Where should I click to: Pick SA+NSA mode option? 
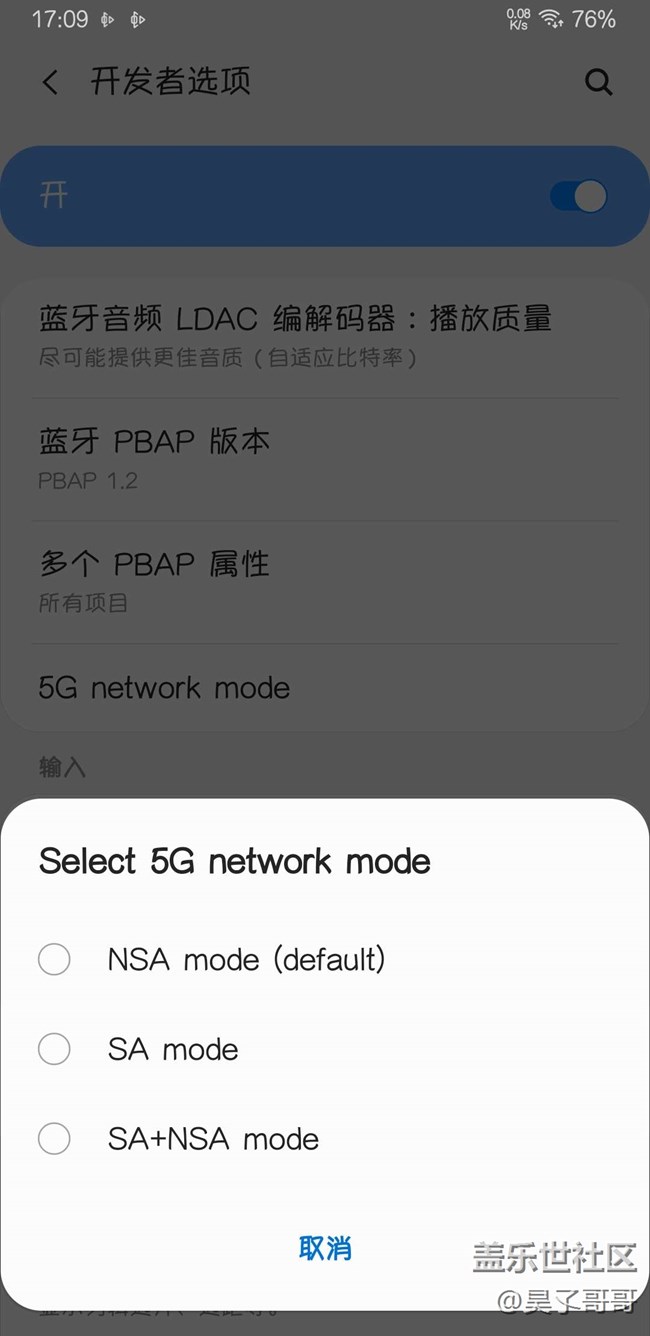325,1138
